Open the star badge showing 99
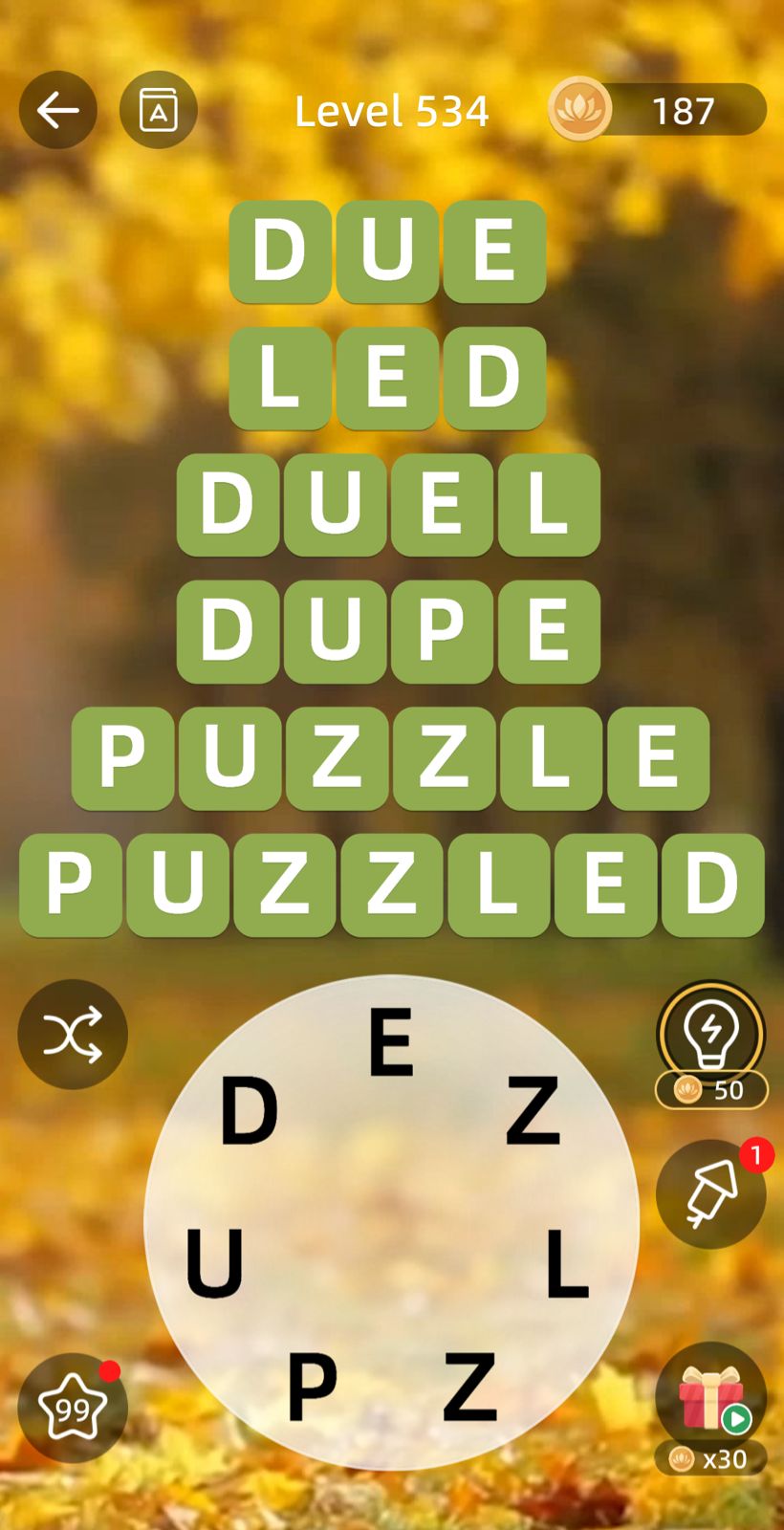This screenshot has width=784, height=1530. pos(73,1408)
